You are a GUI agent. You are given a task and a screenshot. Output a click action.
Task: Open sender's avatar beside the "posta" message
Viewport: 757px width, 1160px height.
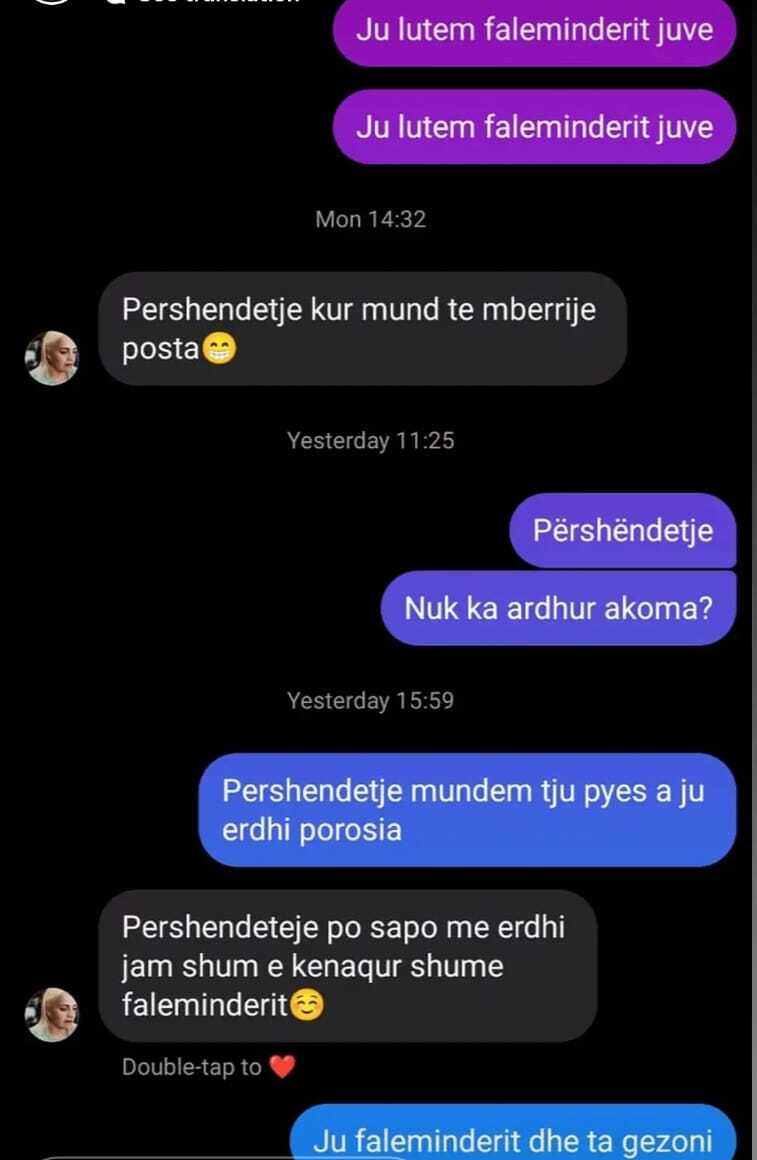[x=52, y=357]
